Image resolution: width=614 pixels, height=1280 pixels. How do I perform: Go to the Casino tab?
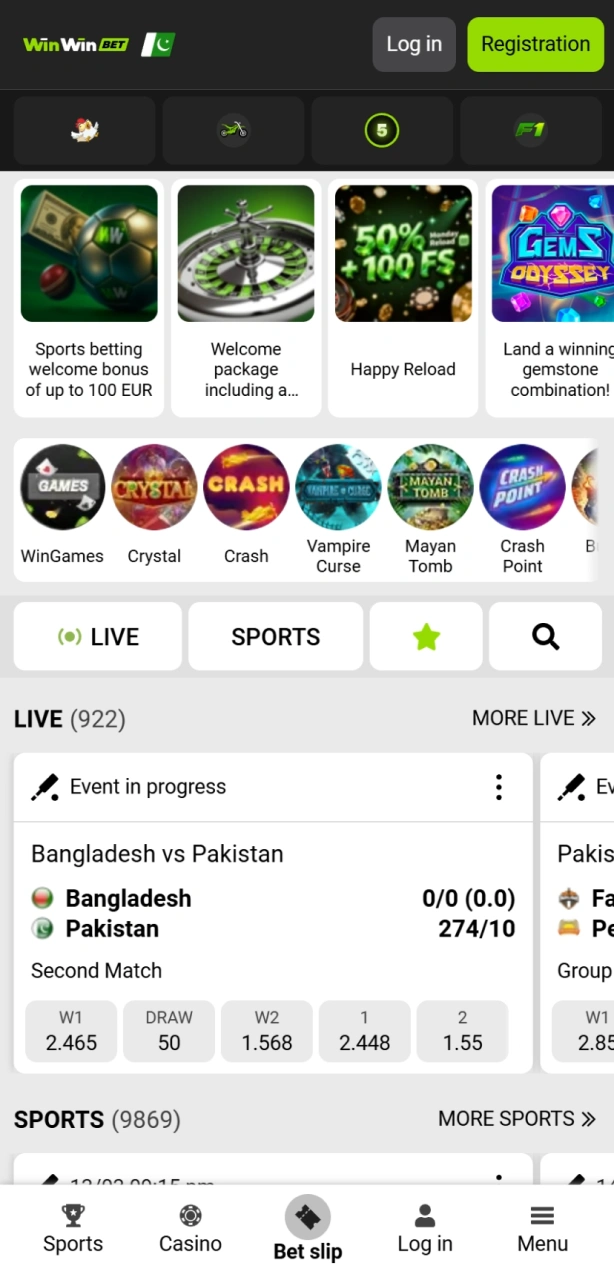(x=190, y=1229)
